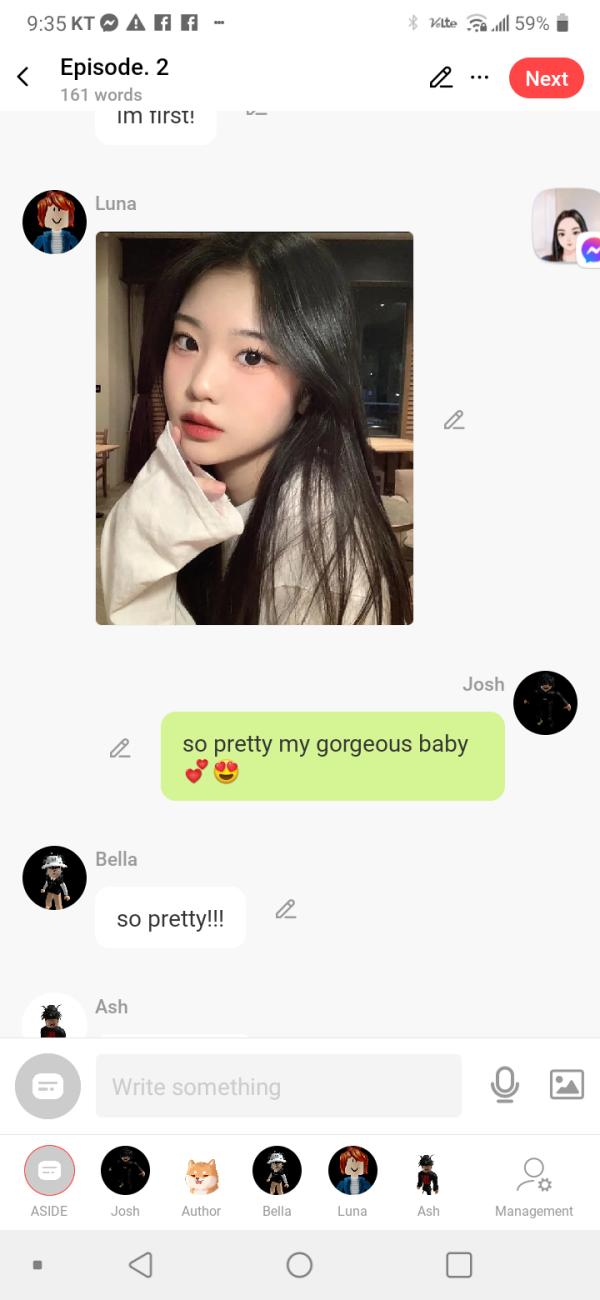Open Luna's photo in the chat

[x=254, y=428]
